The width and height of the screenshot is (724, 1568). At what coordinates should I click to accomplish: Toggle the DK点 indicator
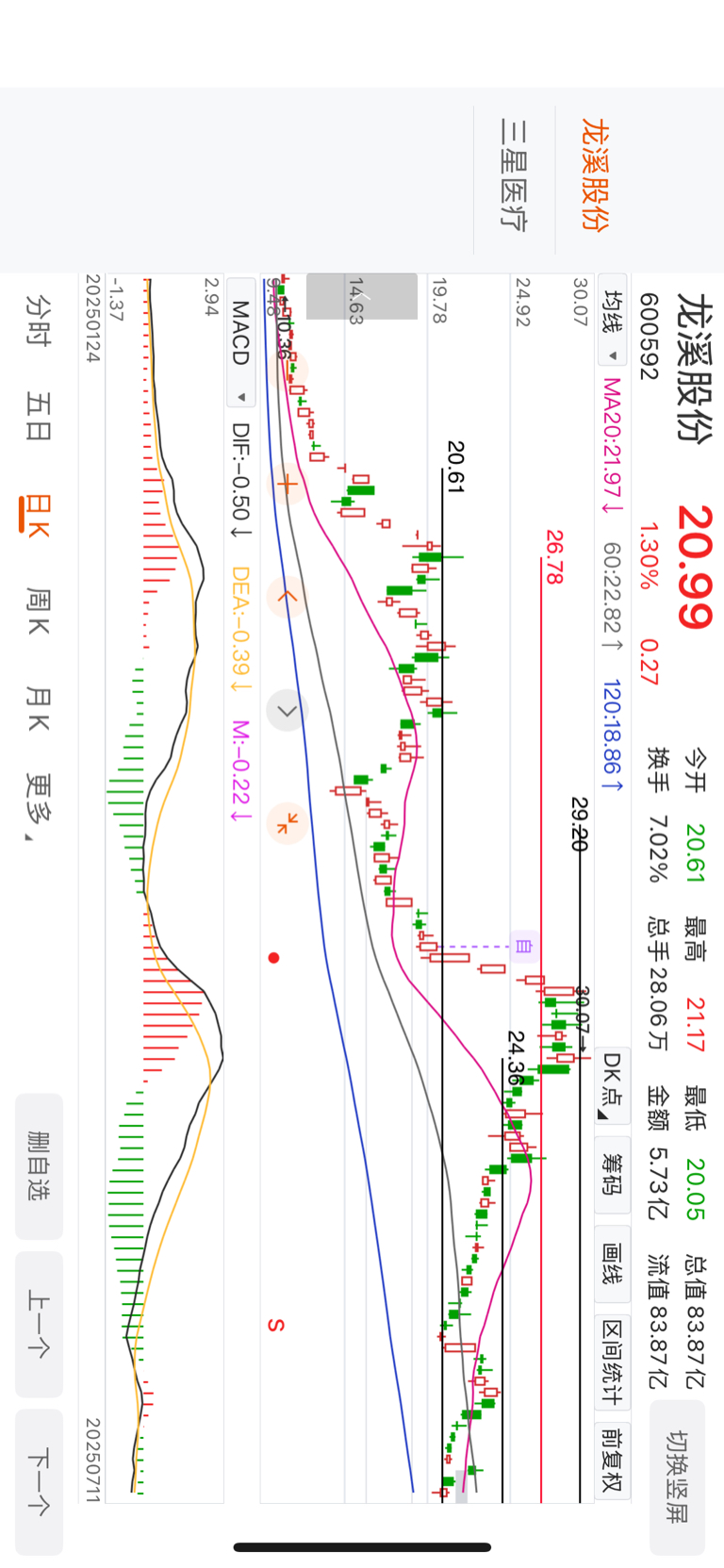613,1084
